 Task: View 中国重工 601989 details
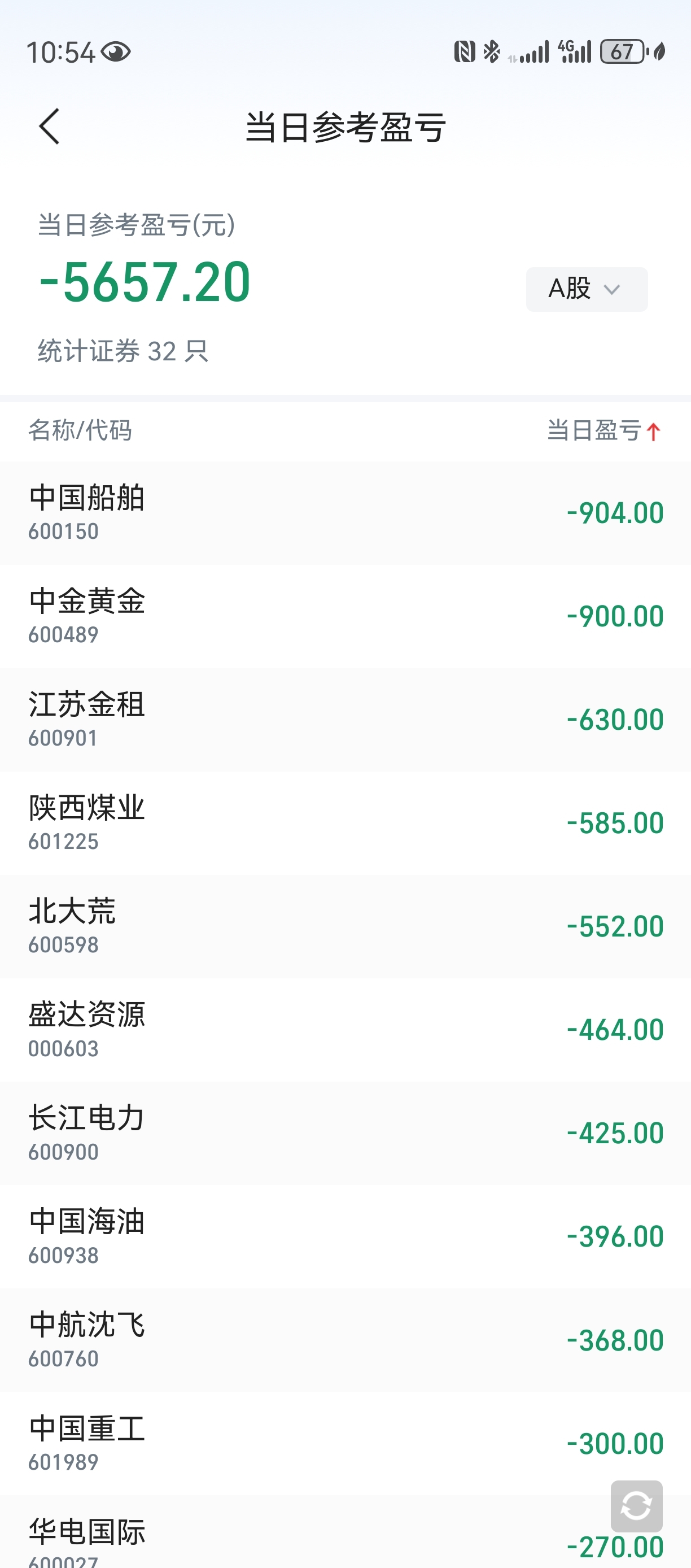(345, 1444)
